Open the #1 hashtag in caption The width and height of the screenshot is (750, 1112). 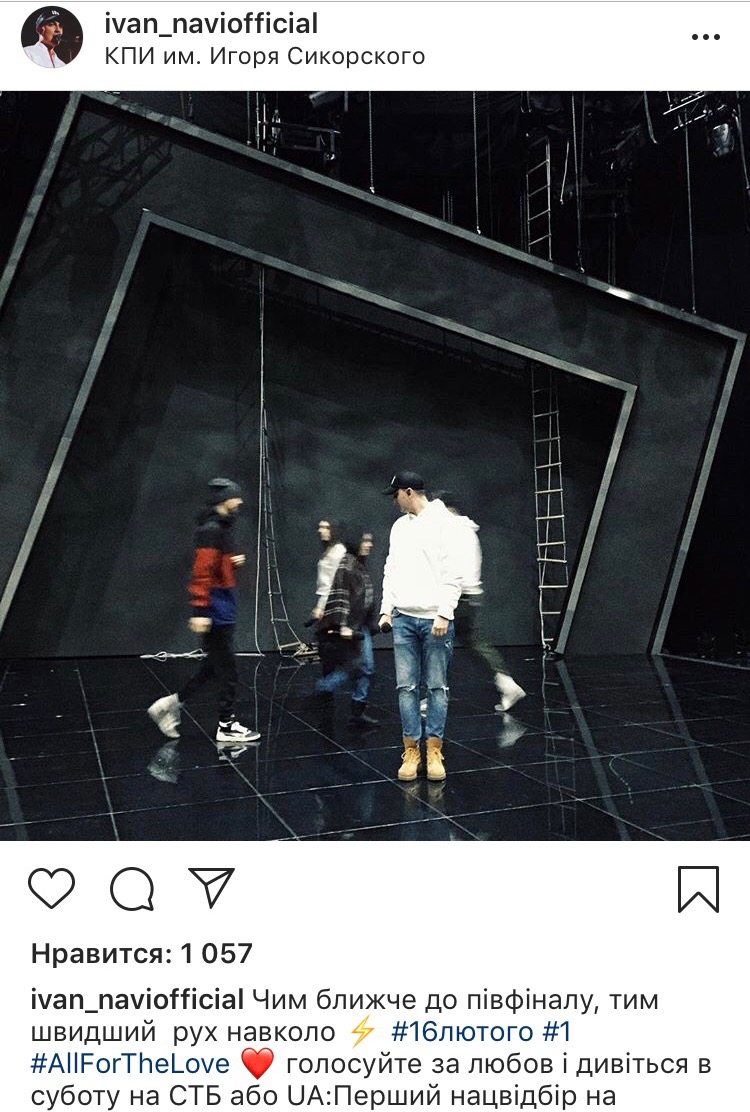(556, 1031)
